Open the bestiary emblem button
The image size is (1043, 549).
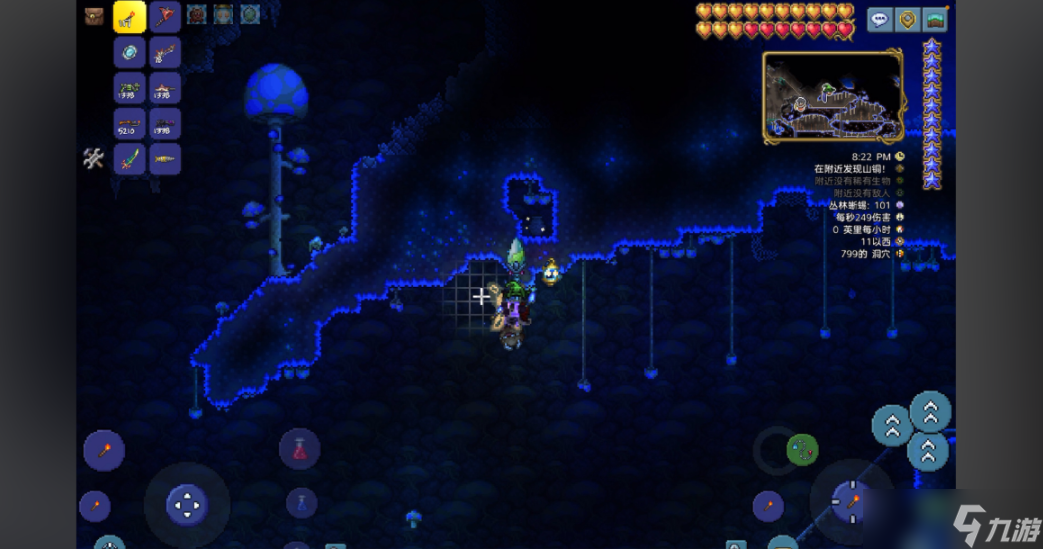click(907, 19)
